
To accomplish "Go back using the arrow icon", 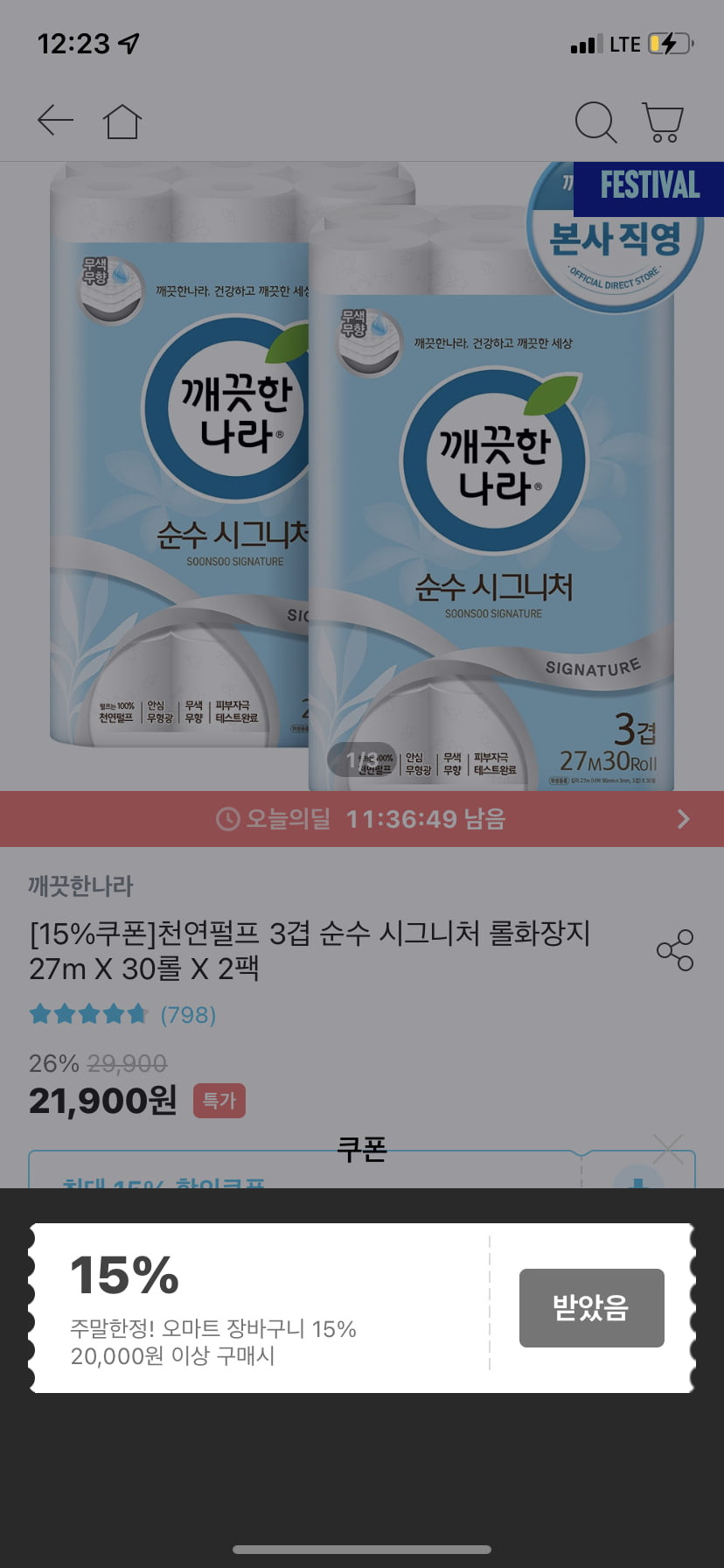I will click(x=55, y=121).
